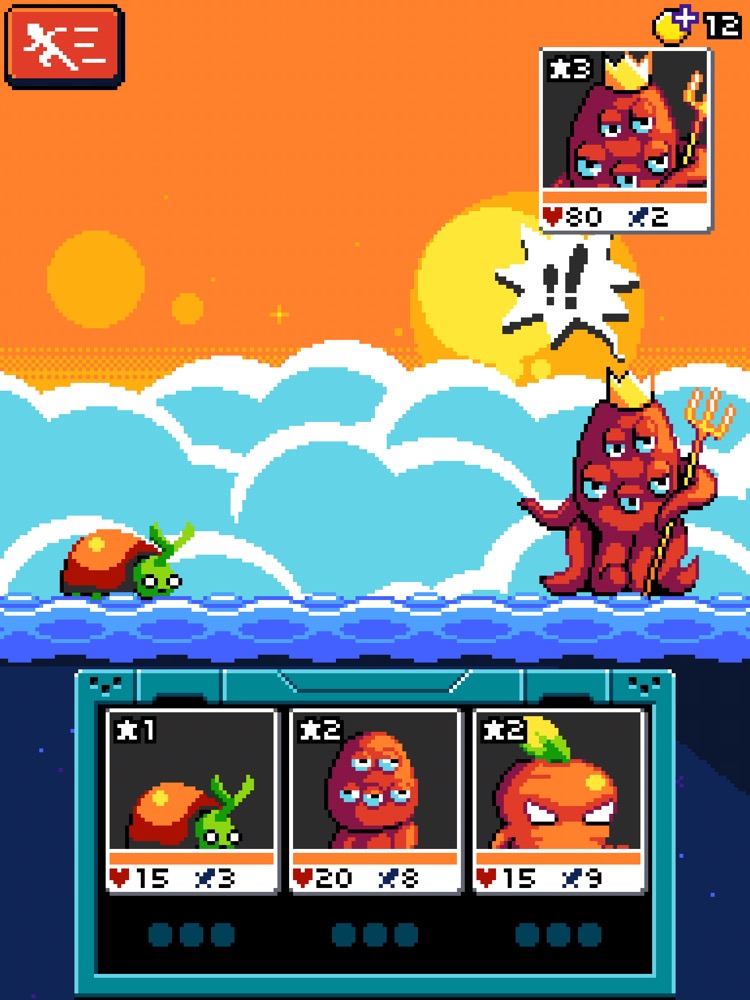Select the one-star turtle sprout card
Image resolution: width=750 pixels, height=1000 pixels.
[191, 800]
